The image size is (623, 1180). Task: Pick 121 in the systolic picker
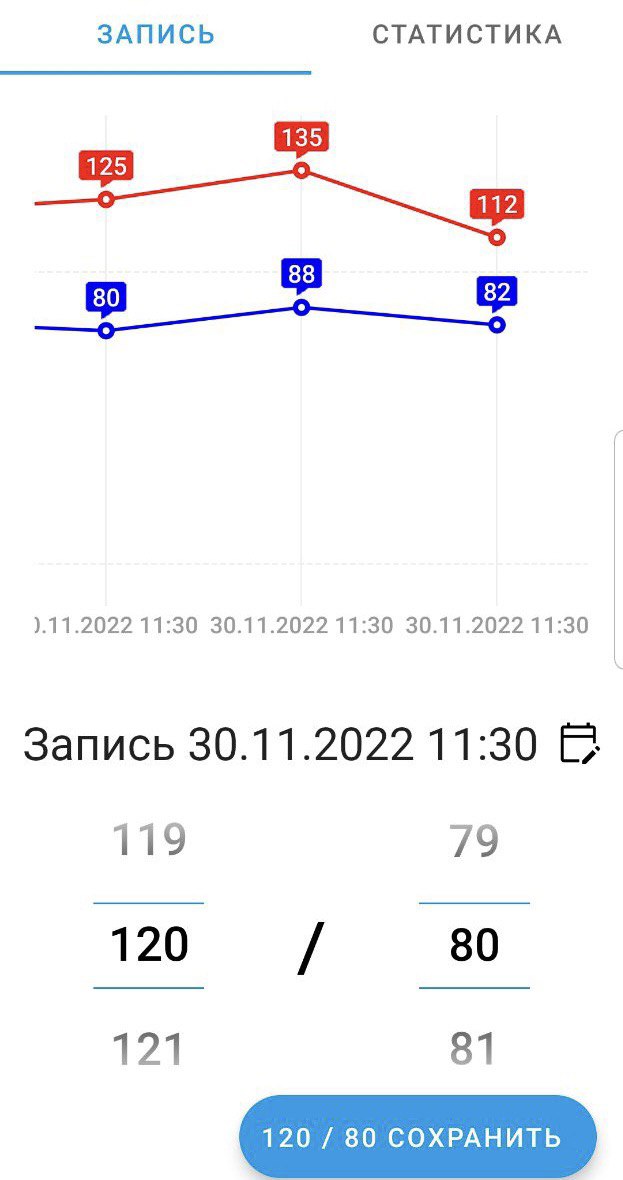[x=149, y=1050]
